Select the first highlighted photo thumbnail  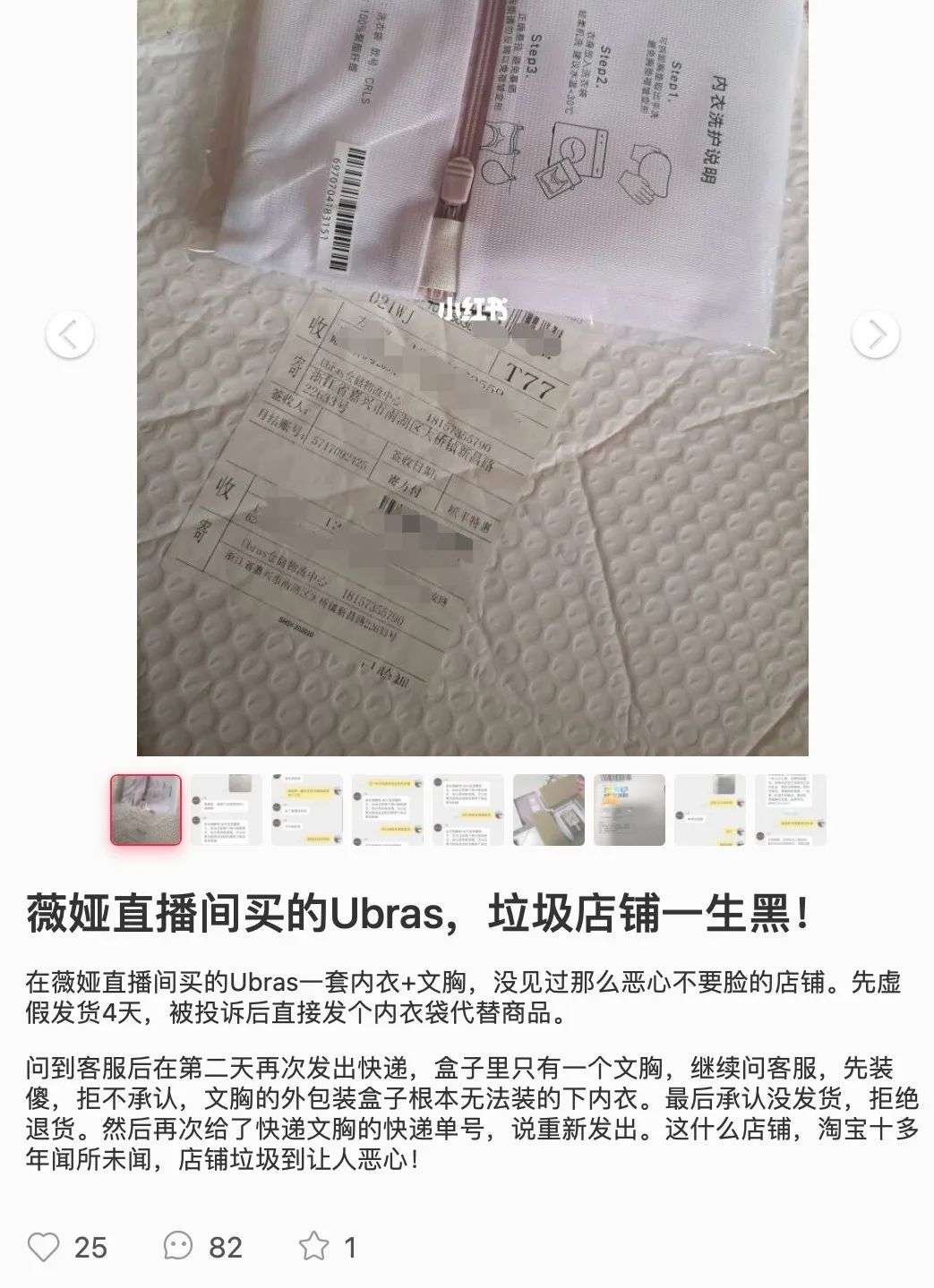[146, 810]
